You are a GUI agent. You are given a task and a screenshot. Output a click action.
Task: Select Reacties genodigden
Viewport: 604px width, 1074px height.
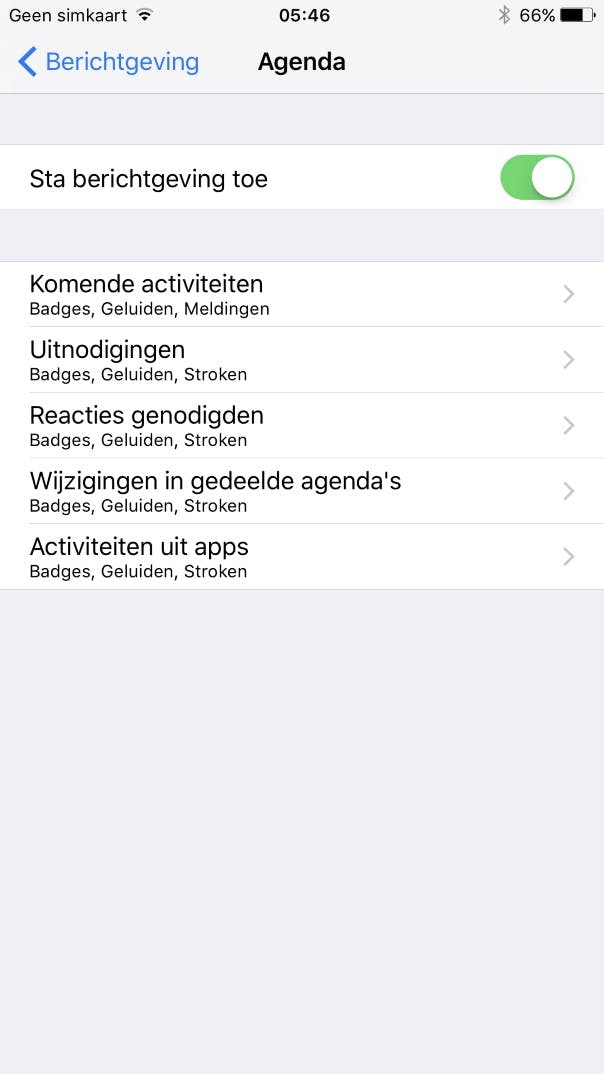[x=301, y=426]
